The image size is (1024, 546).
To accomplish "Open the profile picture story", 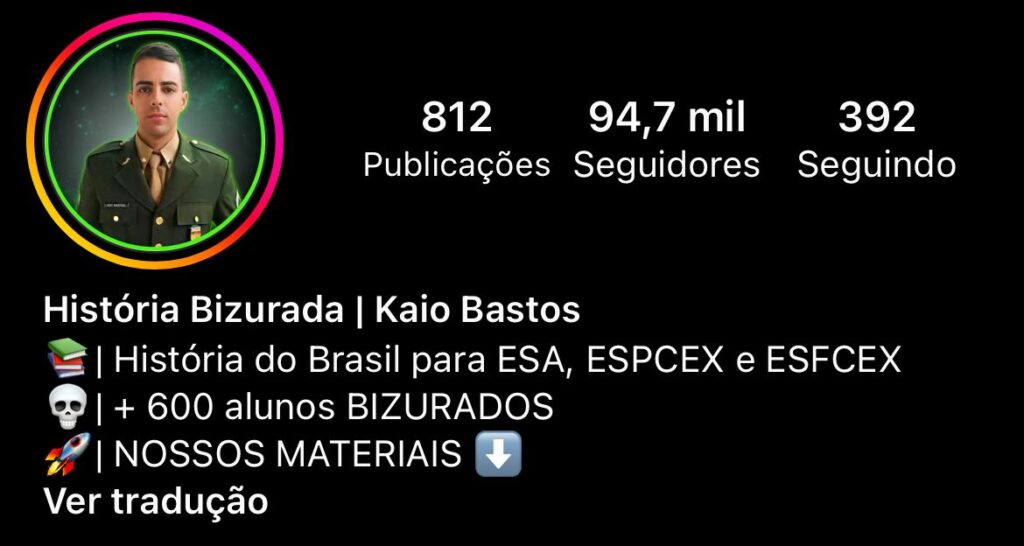I will (155, 140).
